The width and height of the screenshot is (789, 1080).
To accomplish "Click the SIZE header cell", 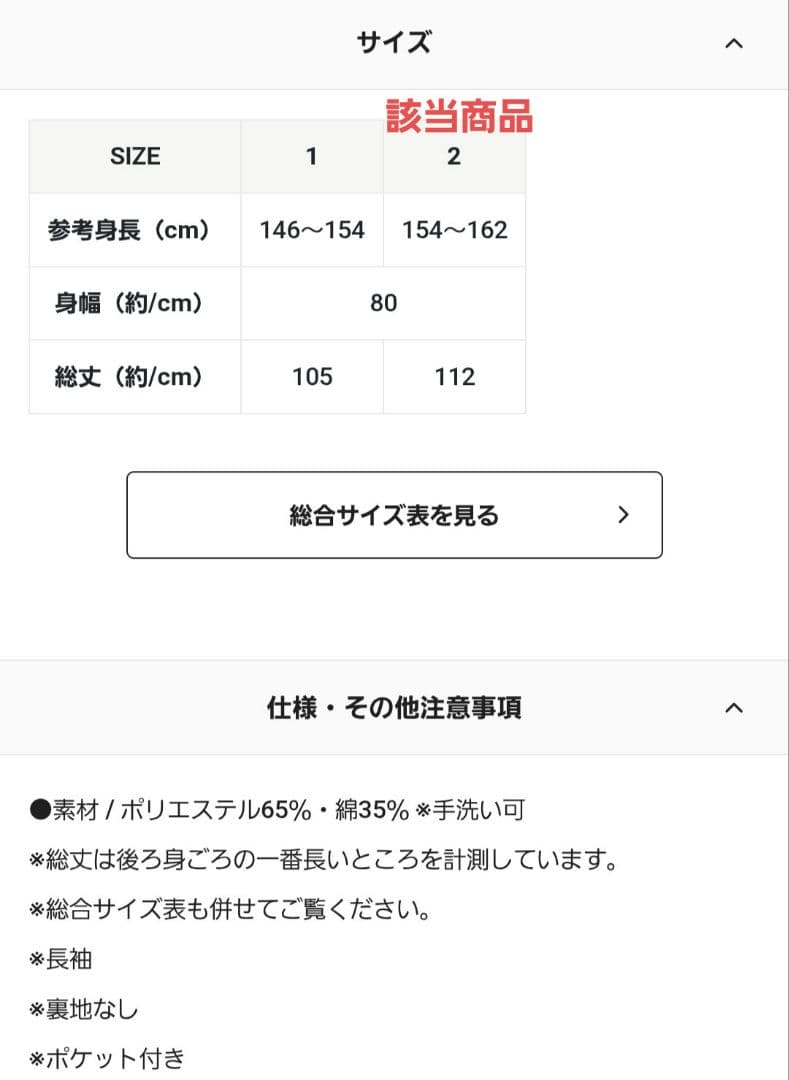I will (x=135, y=156).
